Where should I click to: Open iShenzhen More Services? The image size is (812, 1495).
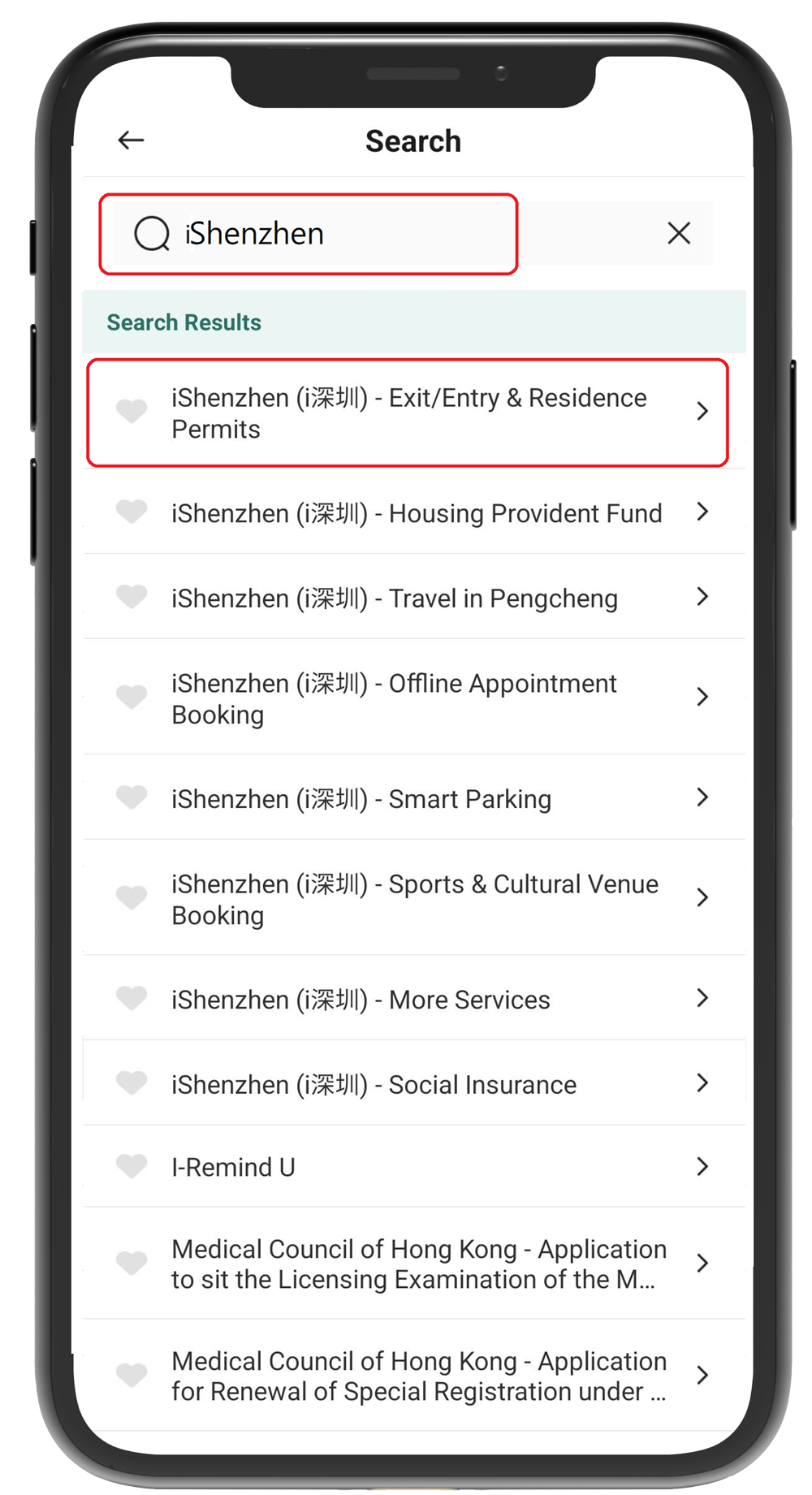(361, 1000)
